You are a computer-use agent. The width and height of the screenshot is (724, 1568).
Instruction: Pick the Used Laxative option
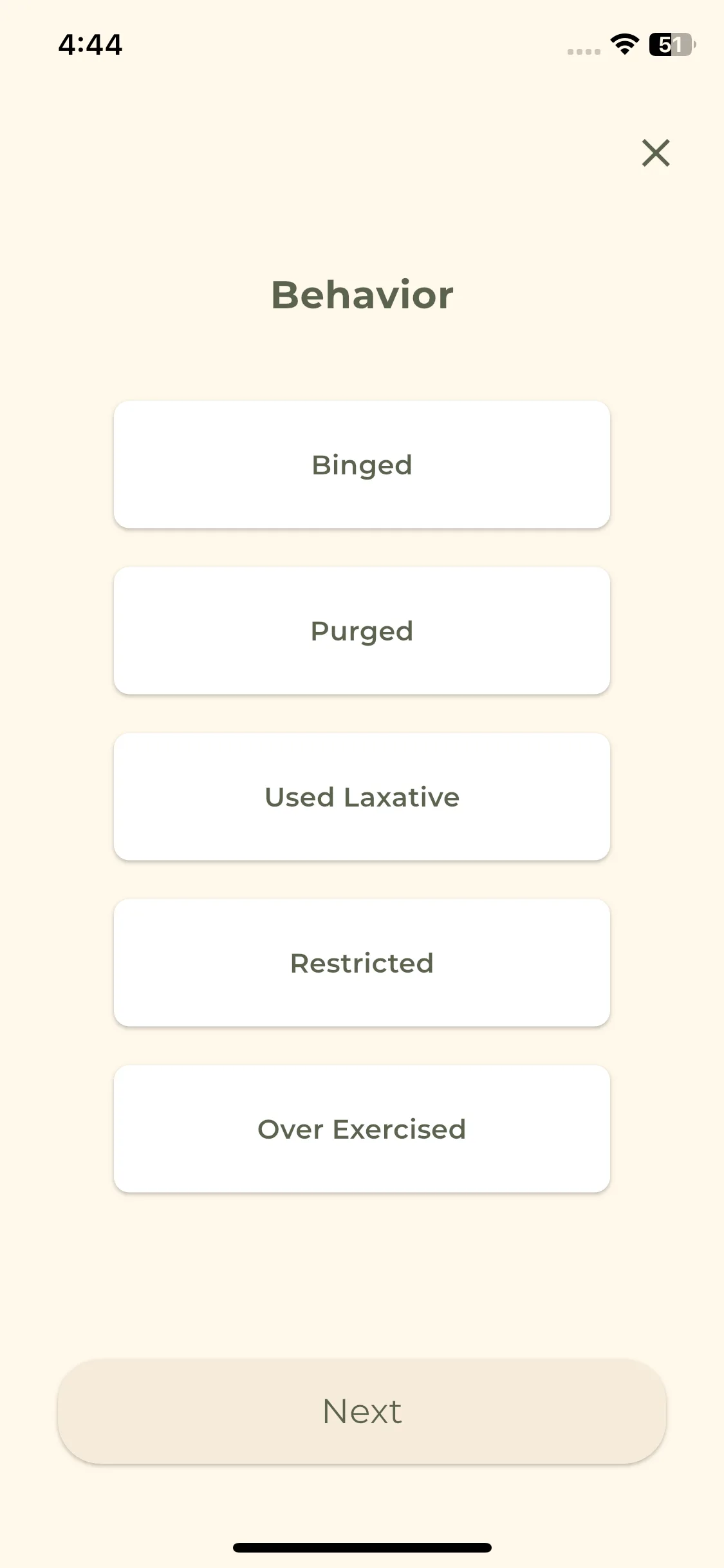362,797
